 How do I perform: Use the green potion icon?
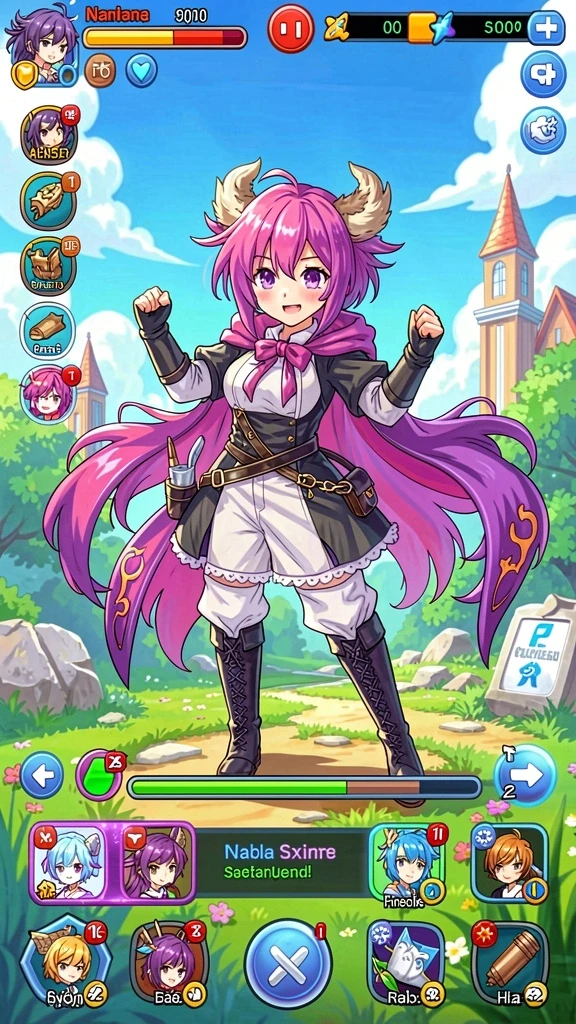[x=100, y=775]
